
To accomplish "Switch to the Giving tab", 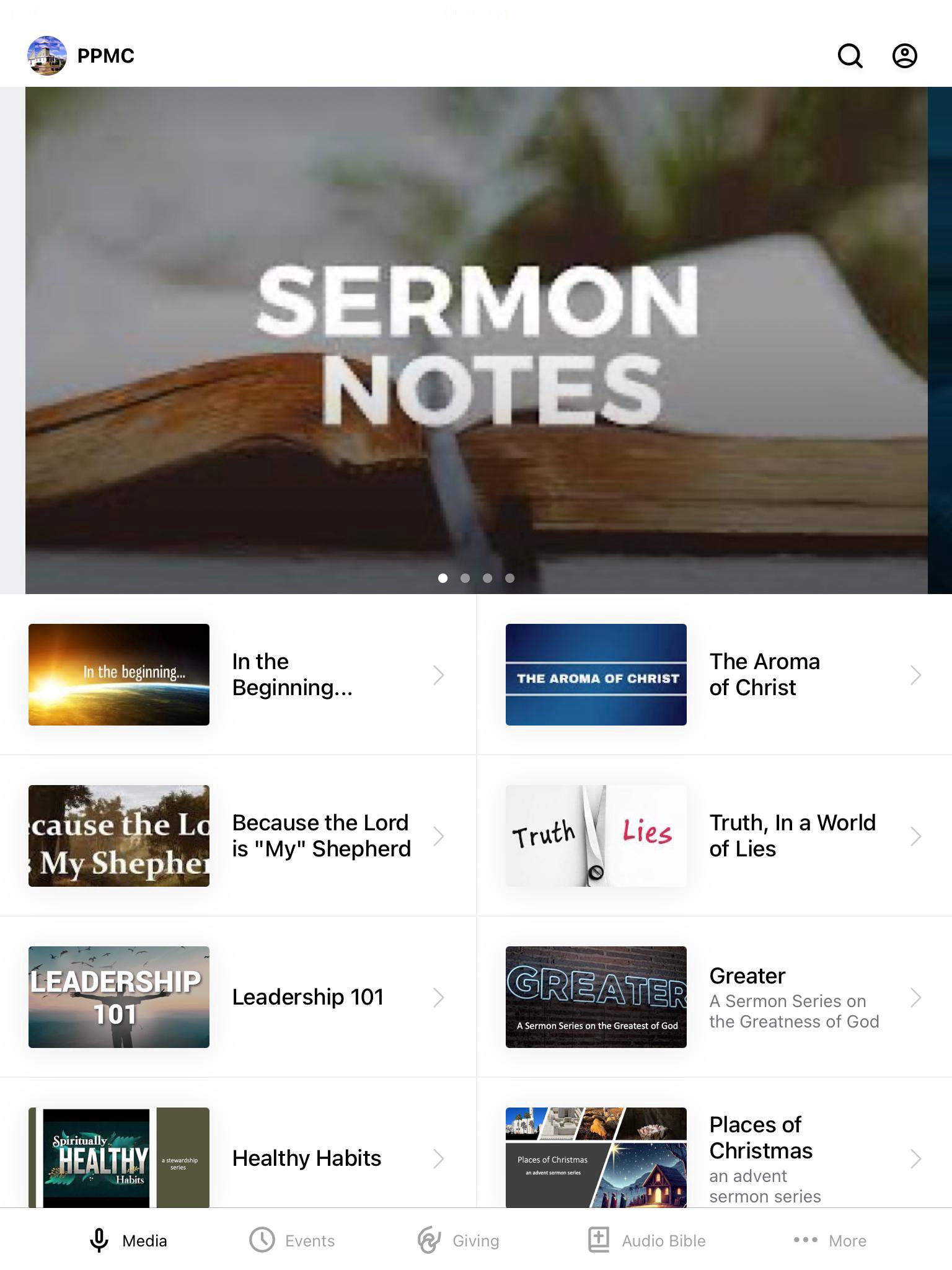I will click(x=459, y=1240).
